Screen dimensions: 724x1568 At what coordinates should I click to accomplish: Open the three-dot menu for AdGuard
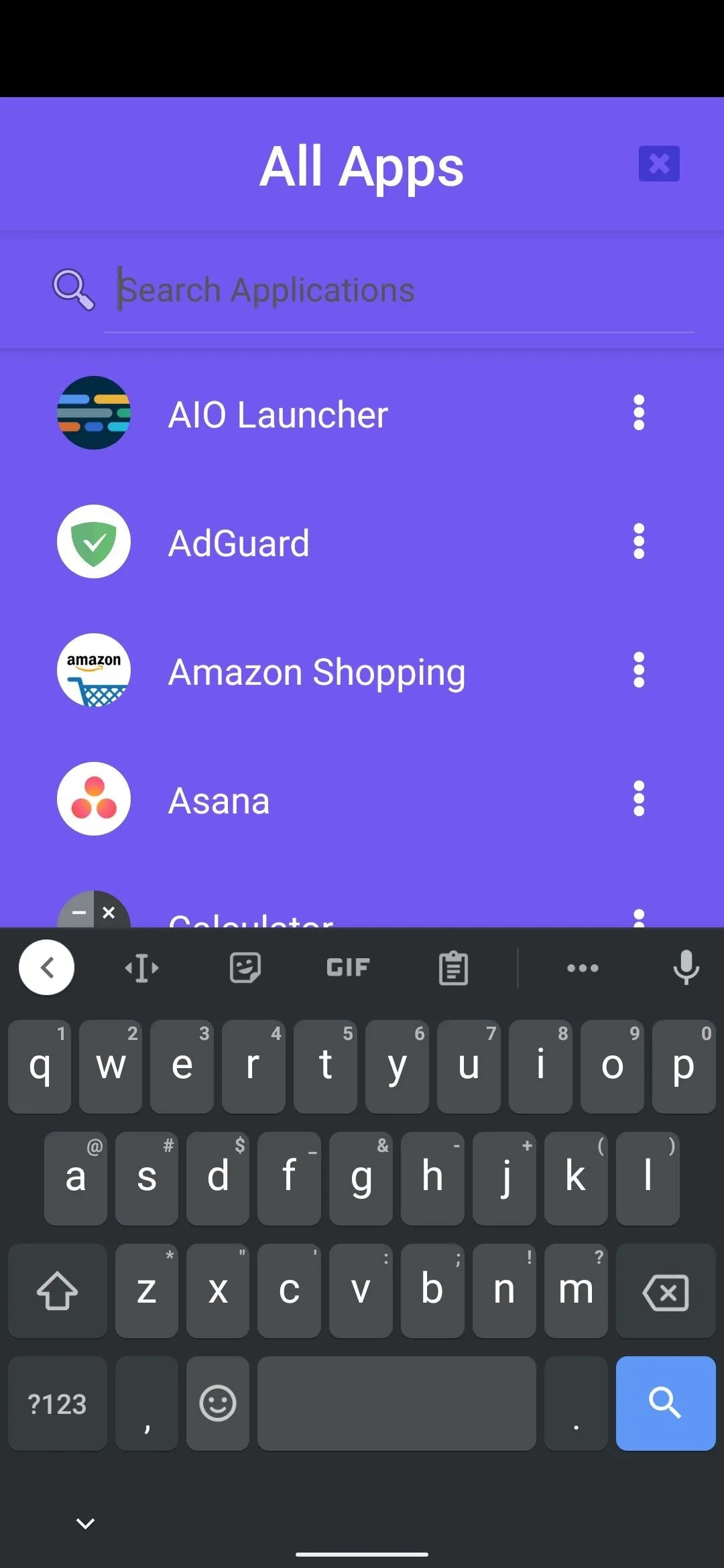(x=639, y=541)
